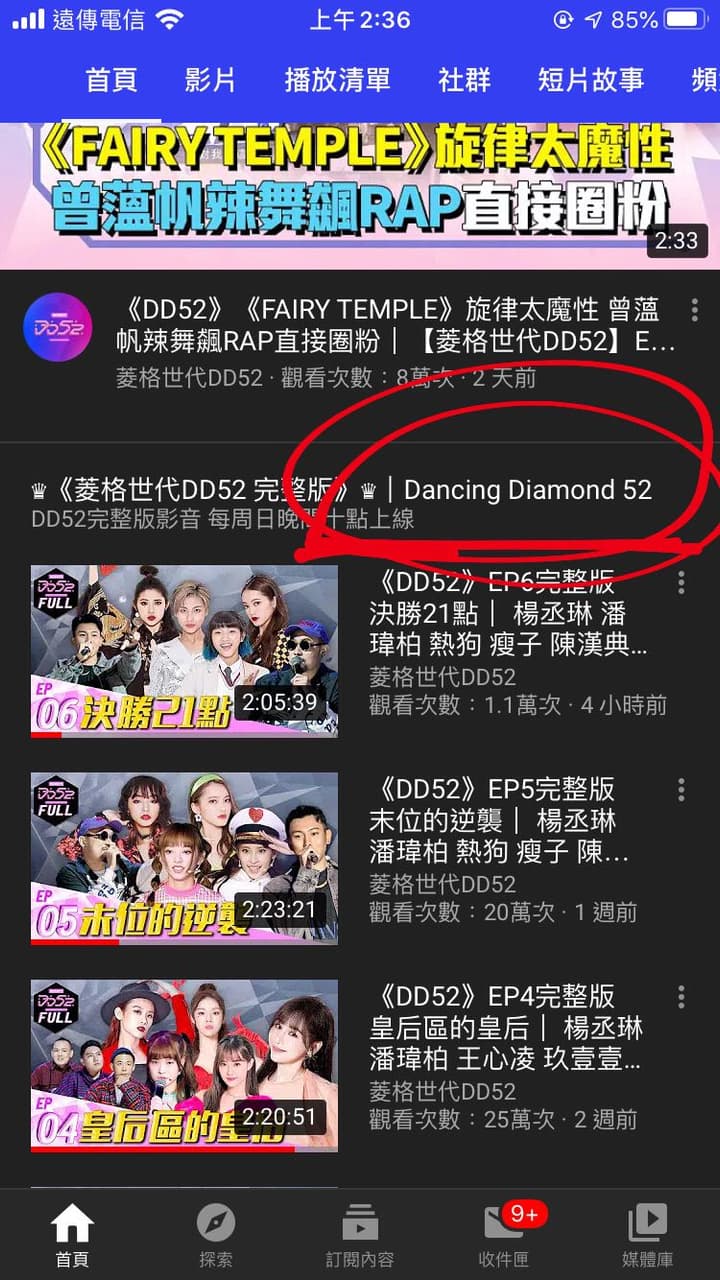This screenshot has height=1280, width=720.
Task: Open the overflow menu for EP6完整版
Action: tap(681, 583)
